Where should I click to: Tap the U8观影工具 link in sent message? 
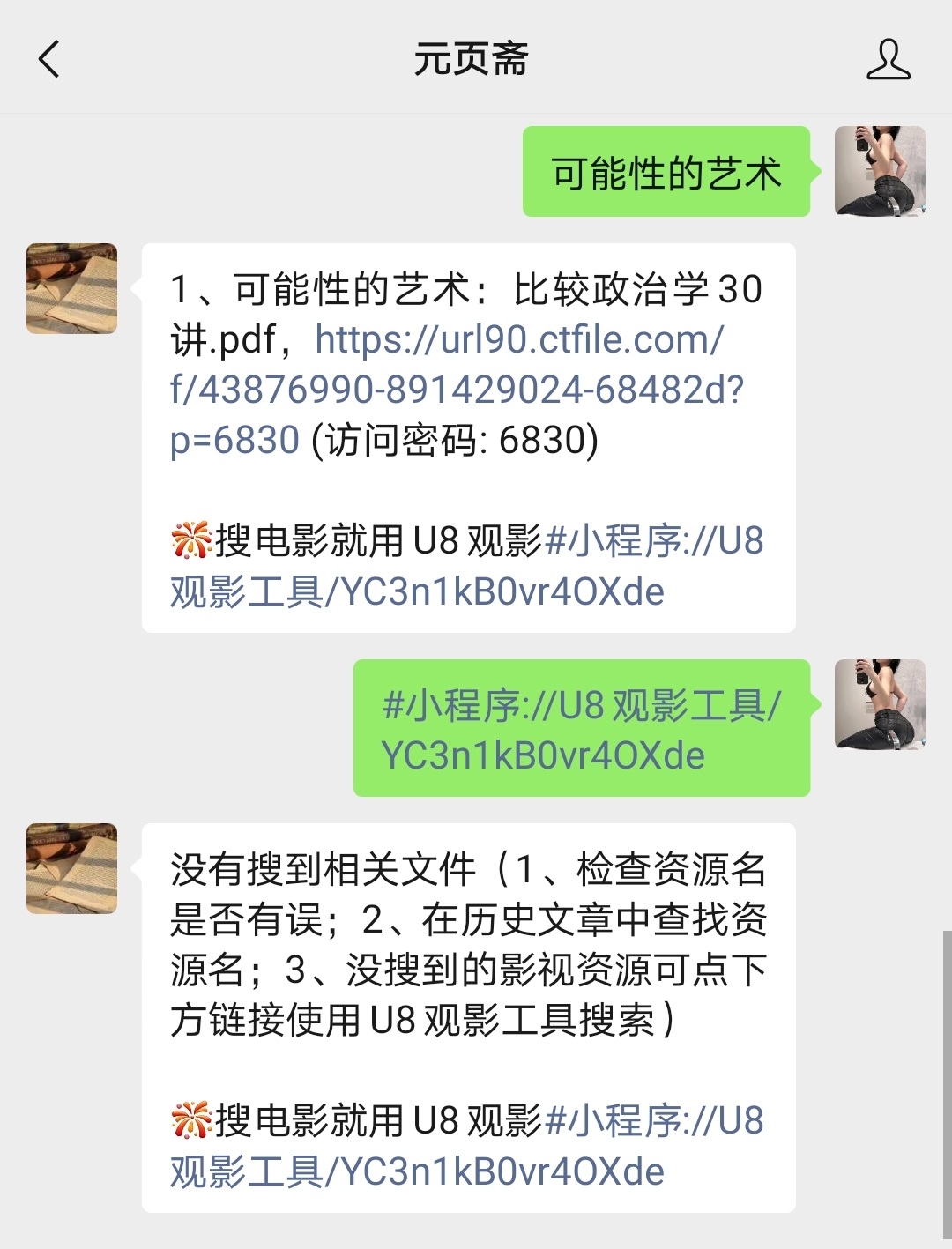(x=581, y=731)
